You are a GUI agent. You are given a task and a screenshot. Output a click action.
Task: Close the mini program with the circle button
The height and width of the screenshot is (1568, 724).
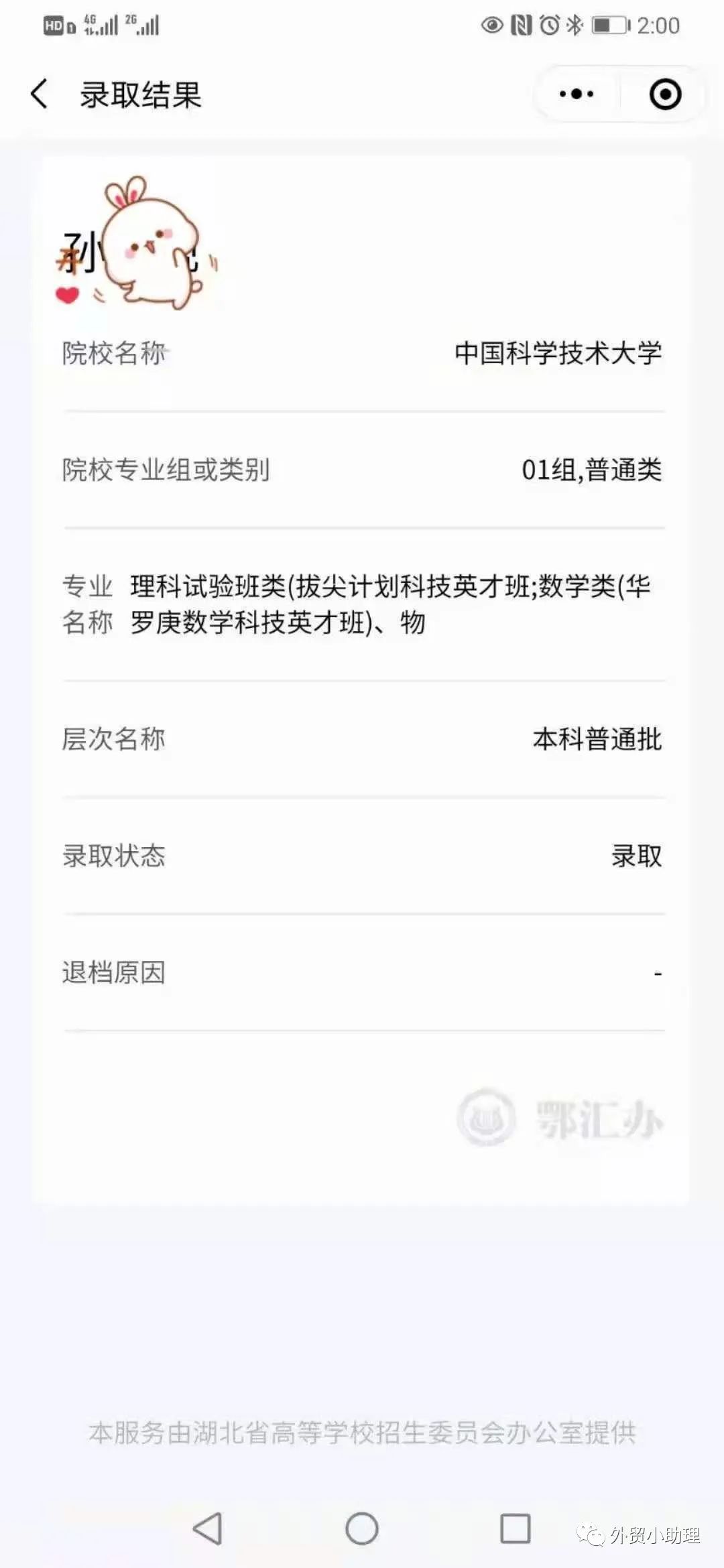666,94
